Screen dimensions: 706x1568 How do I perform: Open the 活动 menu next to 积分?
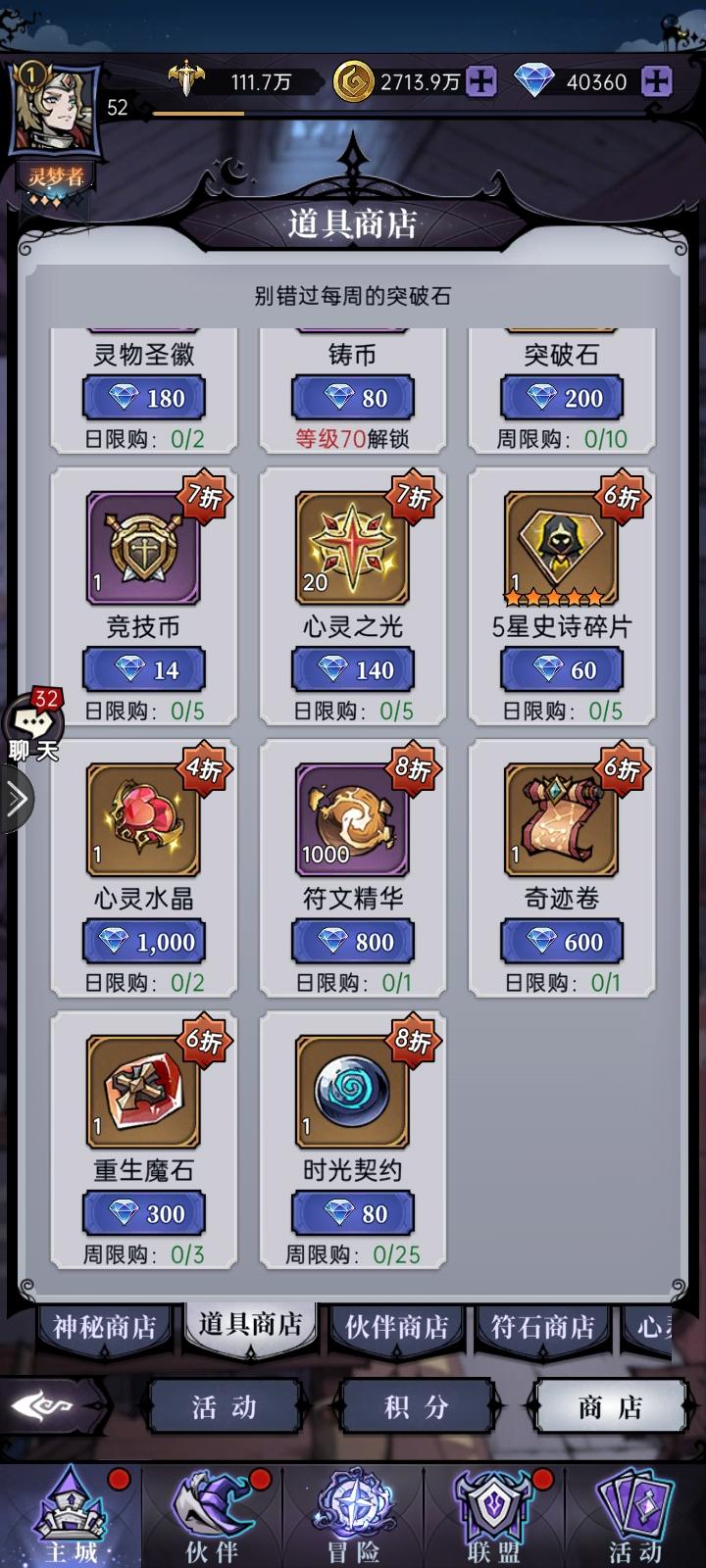point(224,1405)
